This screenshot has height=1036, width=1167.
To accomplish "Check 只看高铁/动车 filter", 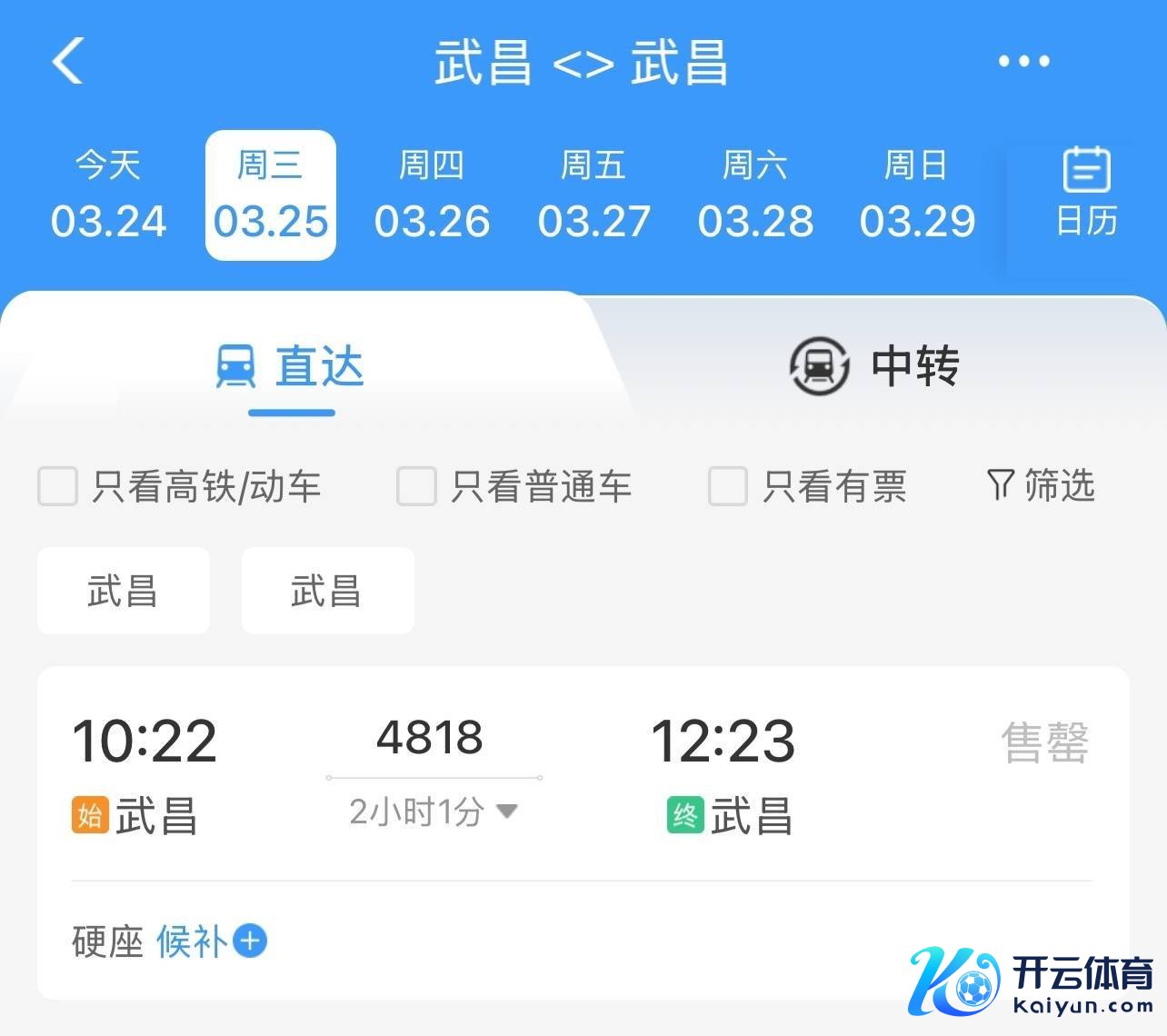I will [x=57, y=486].
